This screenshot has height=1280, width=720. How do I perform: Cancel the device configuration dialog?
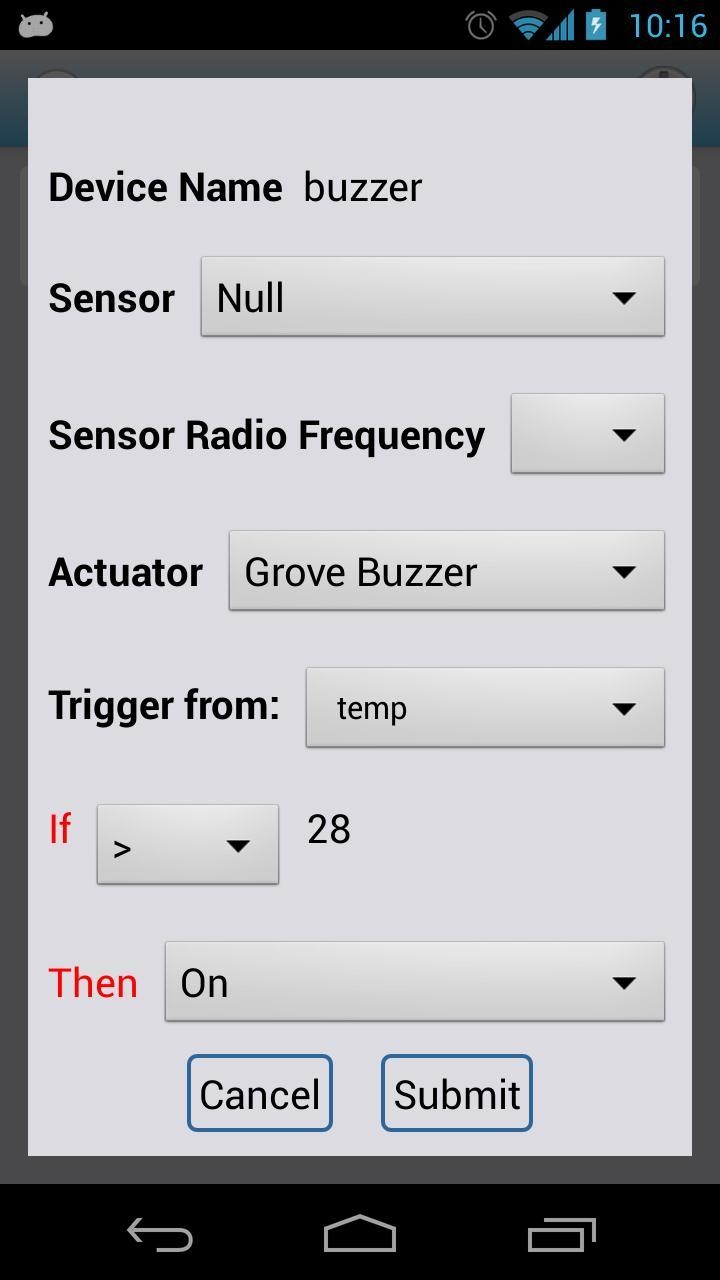click(260, 1094)
